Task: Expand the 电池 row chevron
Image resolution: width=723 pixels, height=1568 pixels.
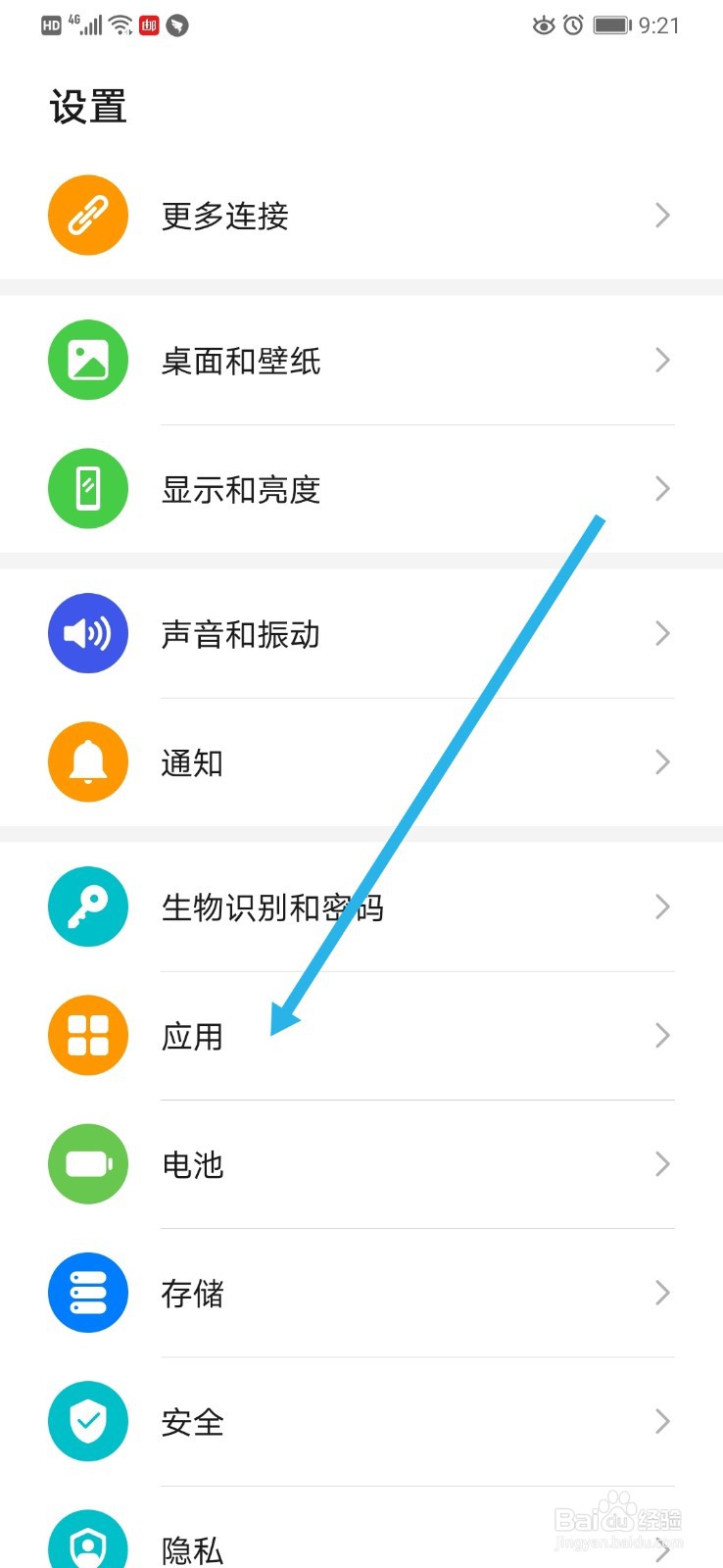Action: [663, 1164]
